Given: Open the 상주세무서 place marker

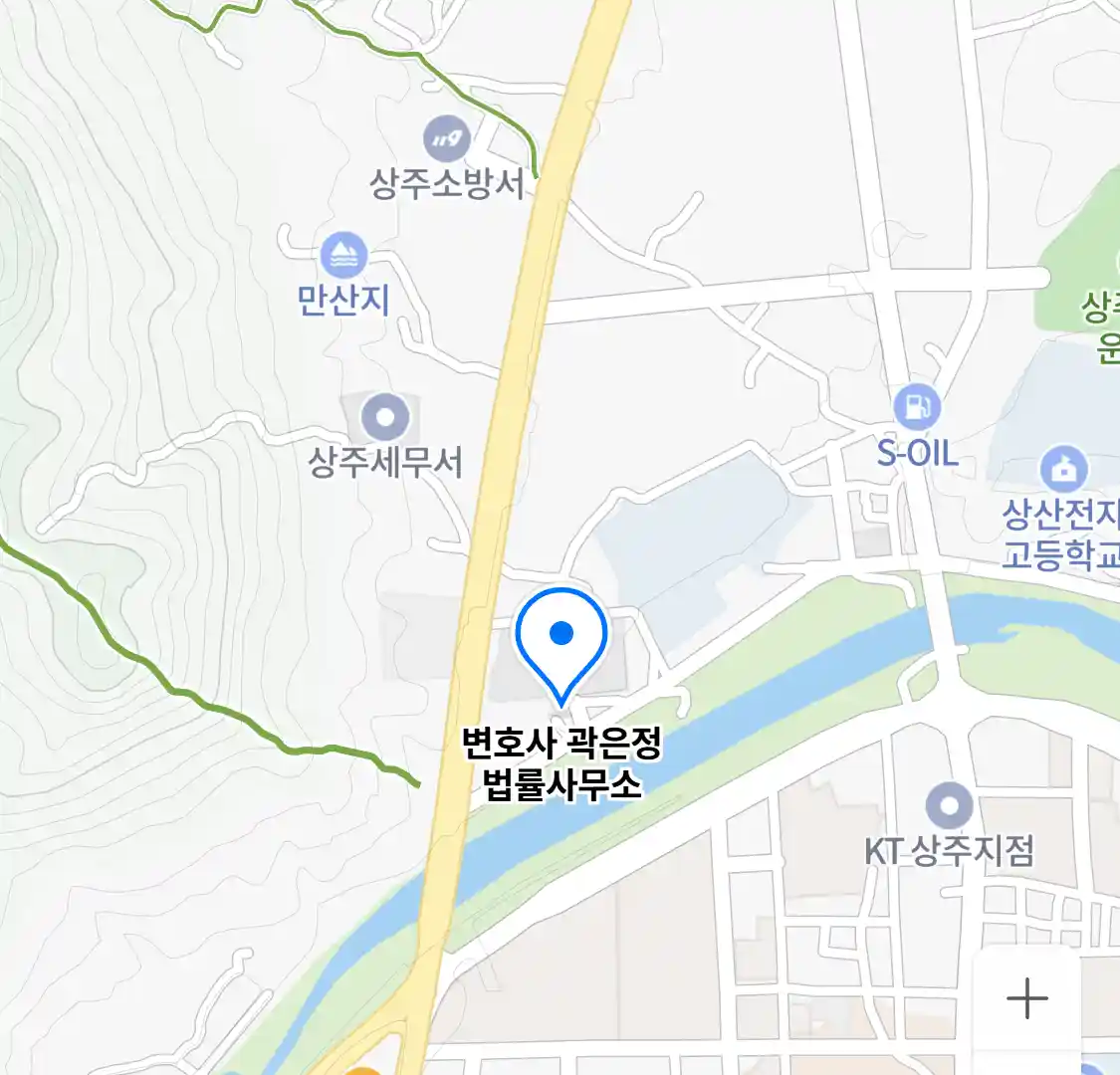Looking at the screenshot, I should (x=385, y=417).
